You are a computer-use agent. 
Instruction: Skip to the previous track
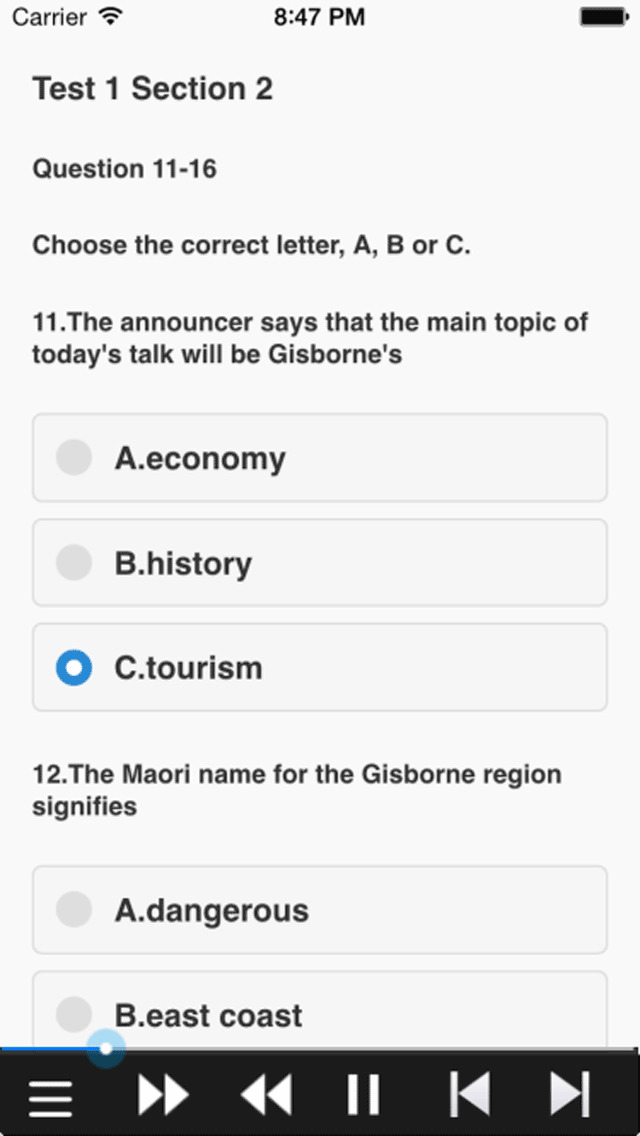tap(468, 1096)
